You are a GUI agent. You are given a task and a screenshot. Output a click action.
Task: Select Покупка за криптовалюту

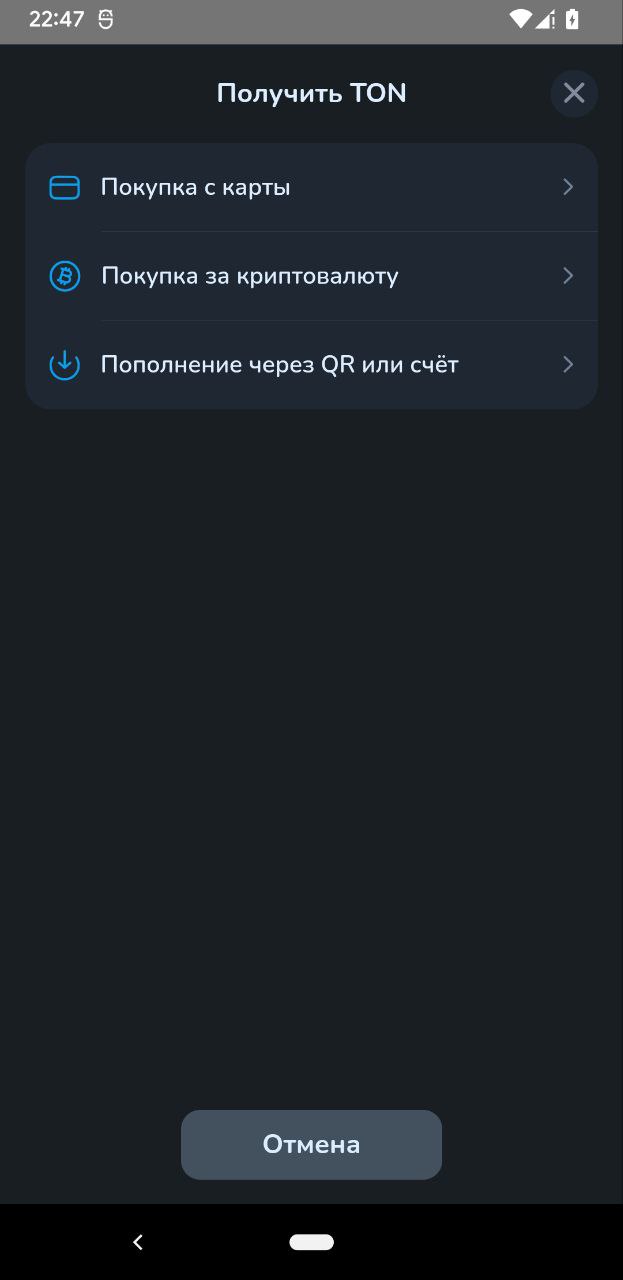(x=311, y=276)
